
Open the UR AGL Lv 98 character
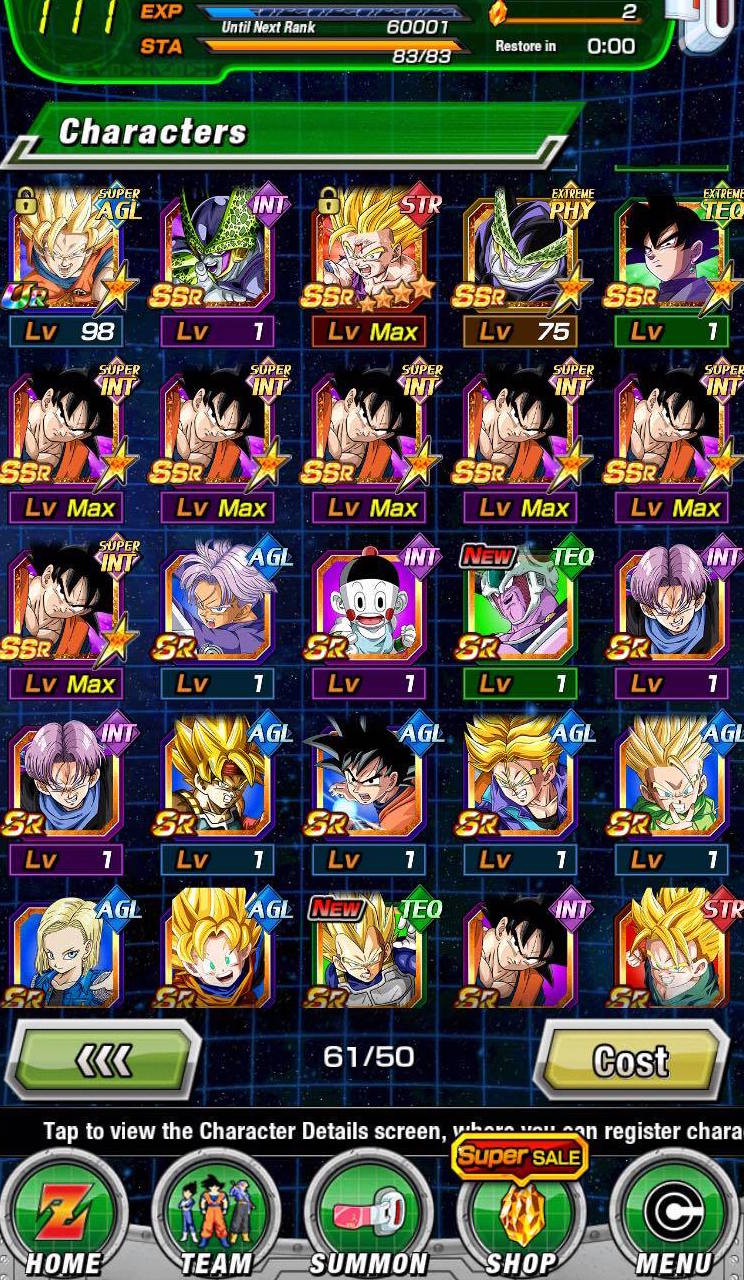72,258
